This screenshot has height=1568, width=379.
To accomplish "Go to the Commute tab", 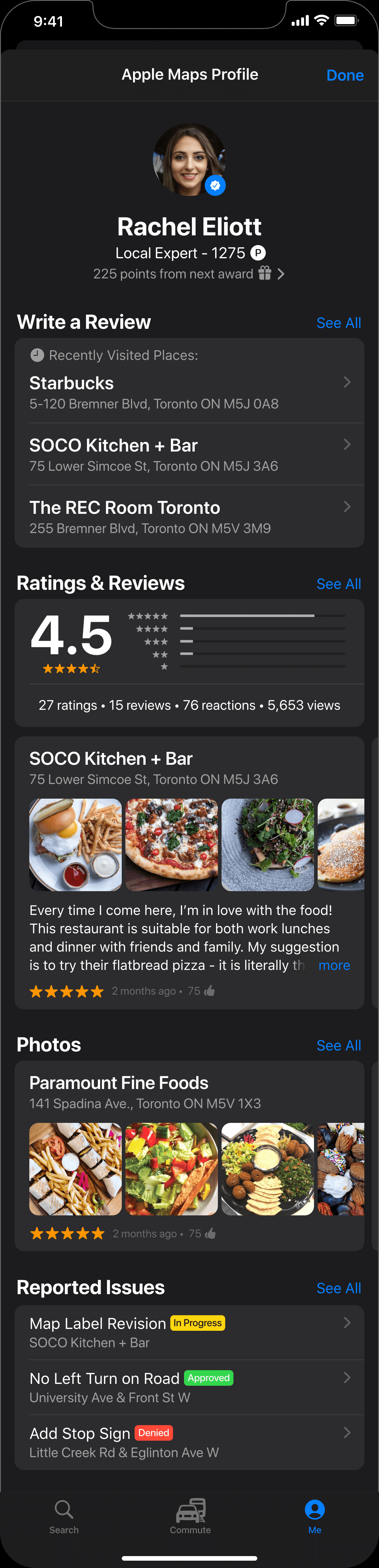I will [190, 1516].
